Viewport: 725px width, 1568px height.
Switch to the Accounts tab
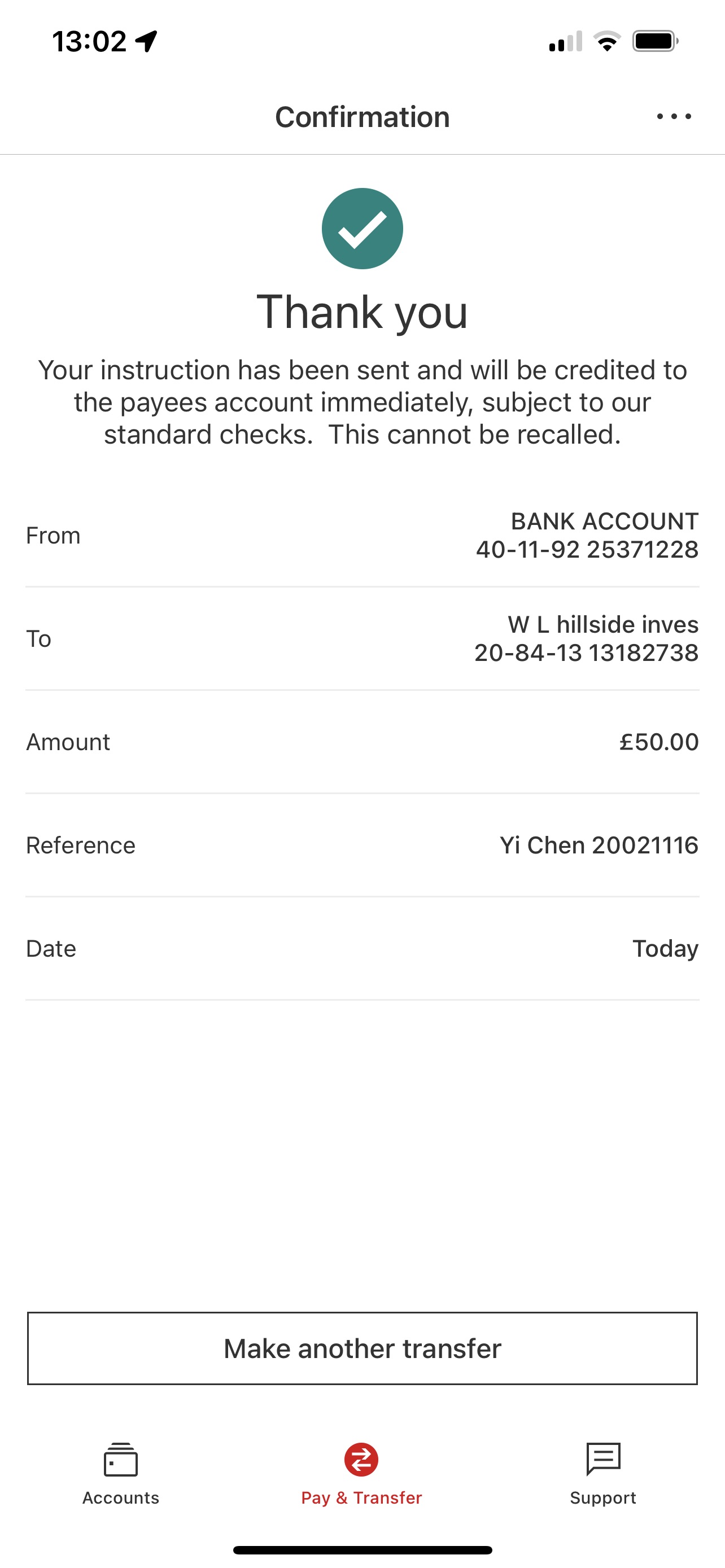[120, 1473]
